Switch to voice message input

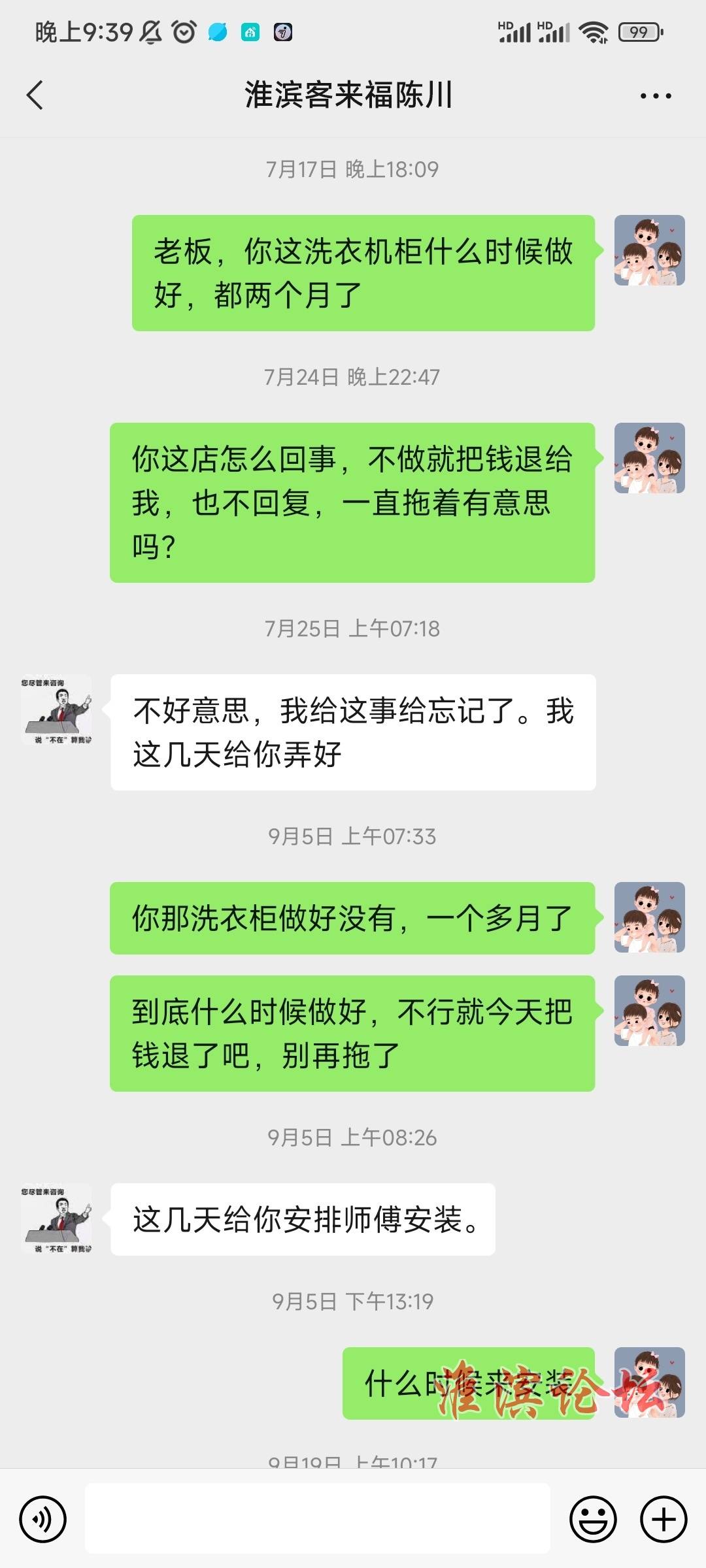tap(43, 1519)
